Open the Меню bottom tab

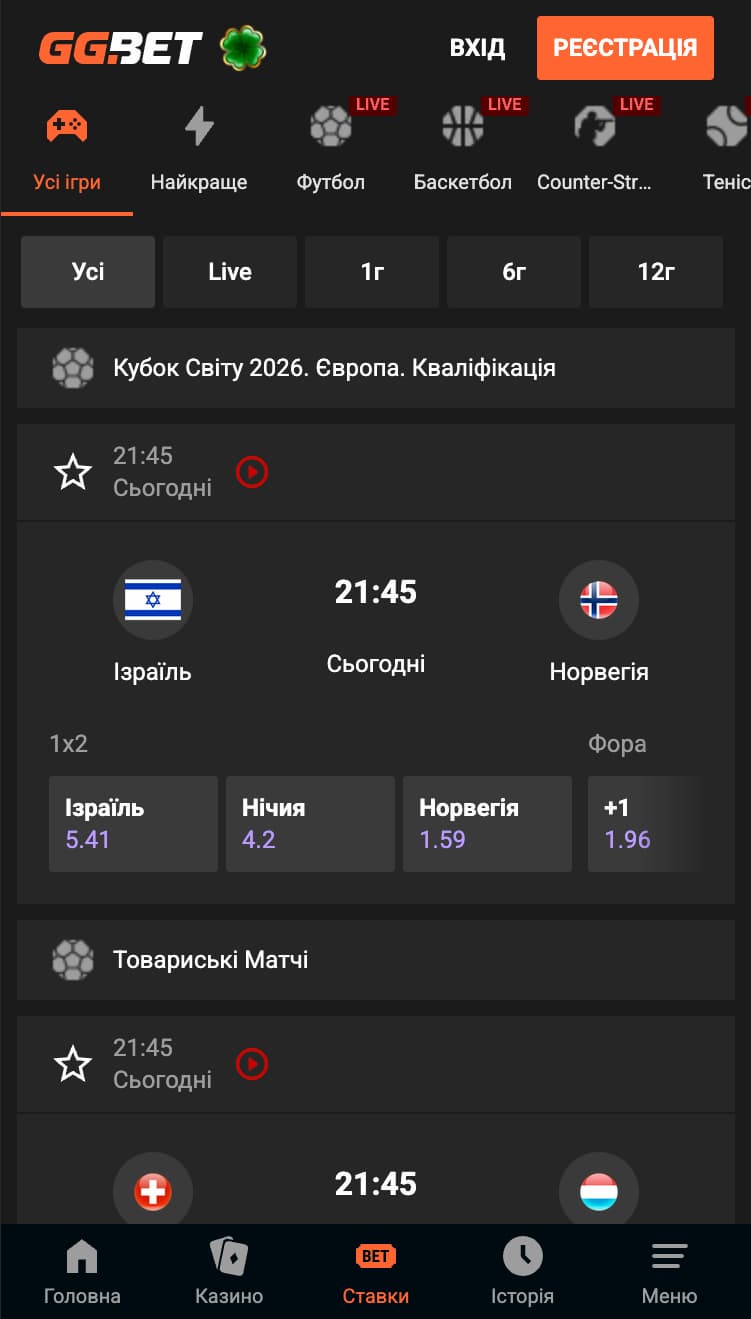(x=669, y=1272)
